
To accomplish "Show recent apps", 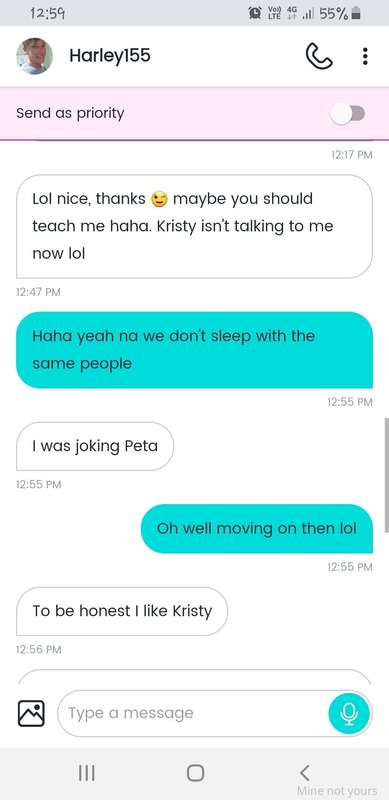I will (x=86, y=773).
